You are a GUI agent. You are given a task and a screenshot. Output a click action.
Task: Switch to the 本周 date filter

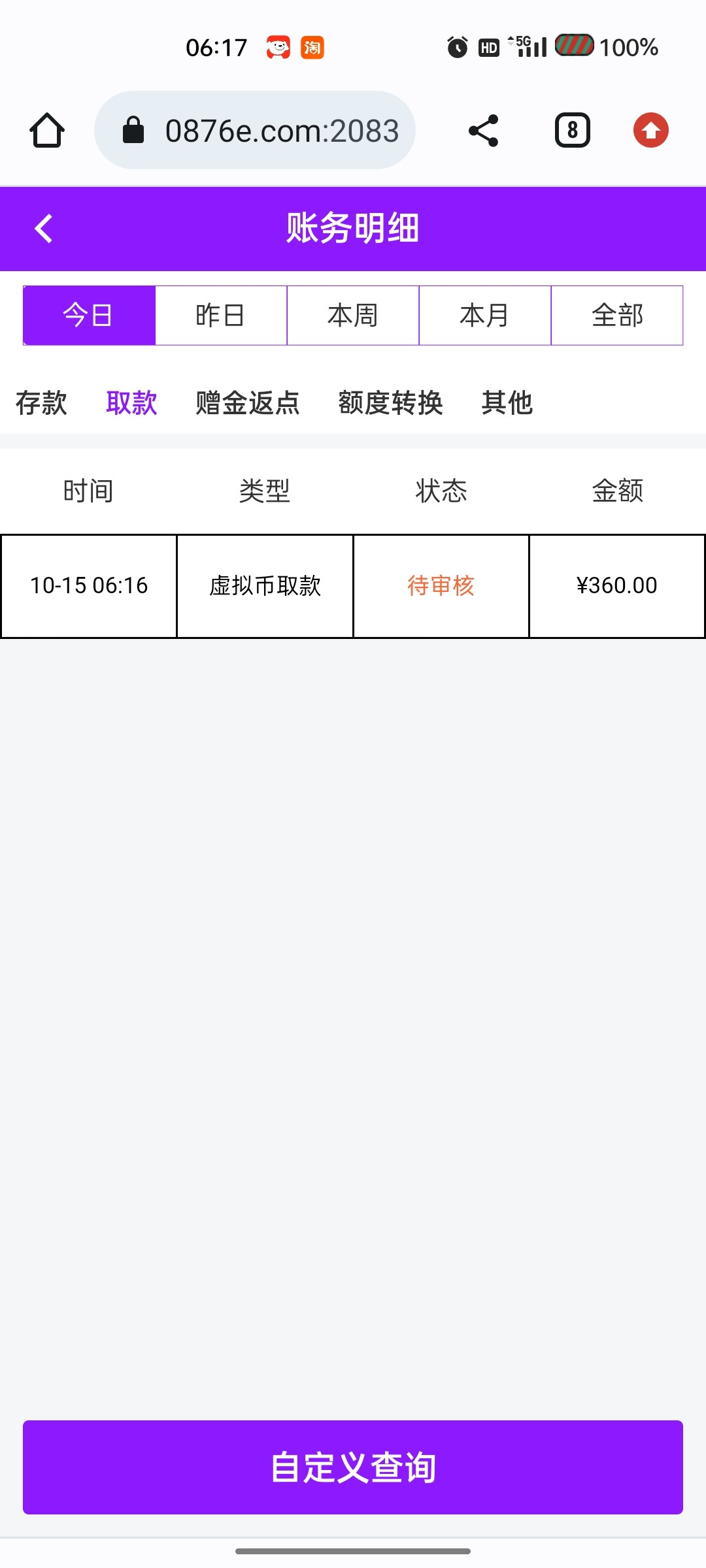(353, 315)
